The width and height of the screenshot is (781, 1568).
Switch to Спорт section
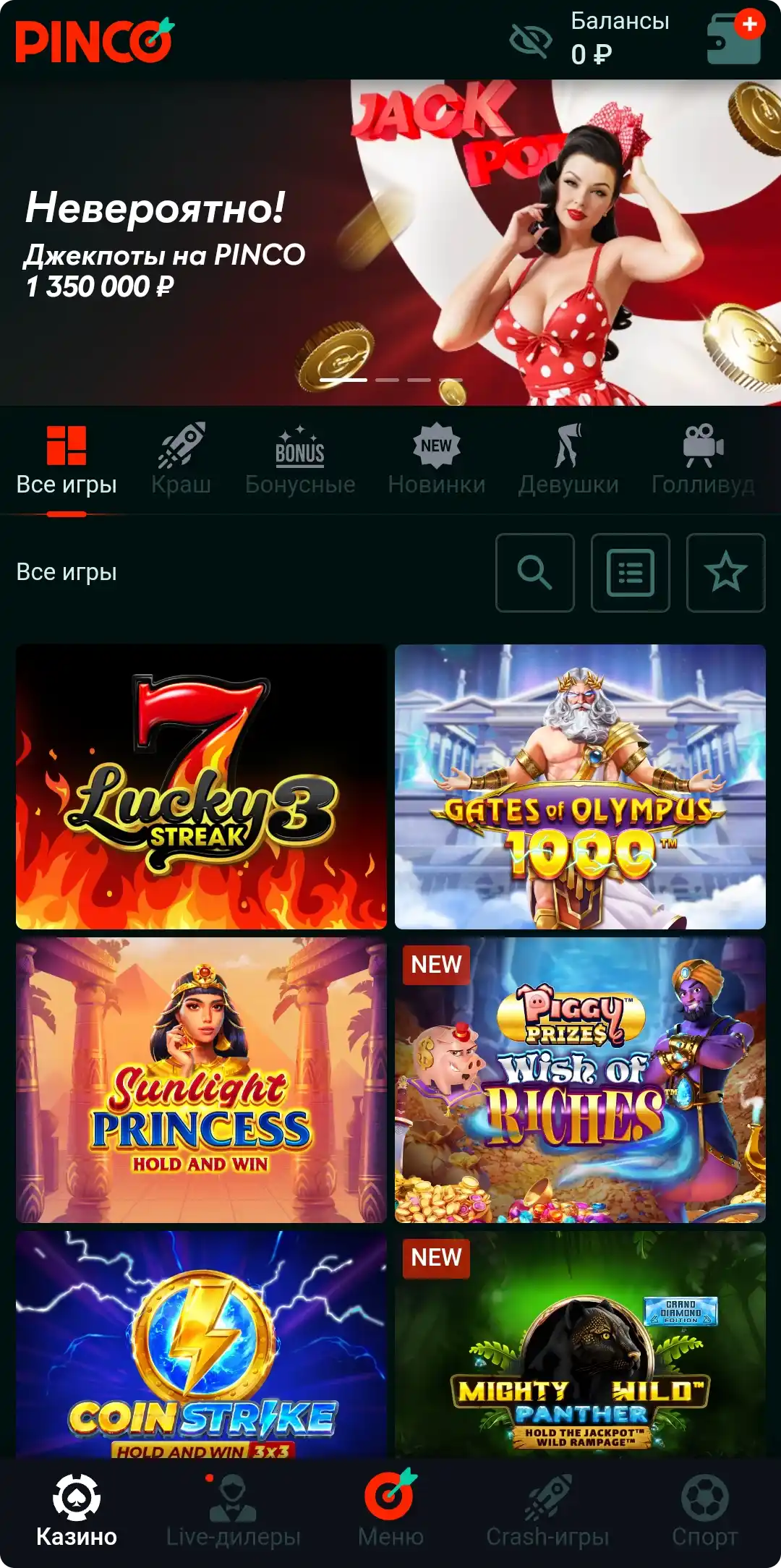point(704,1512)
